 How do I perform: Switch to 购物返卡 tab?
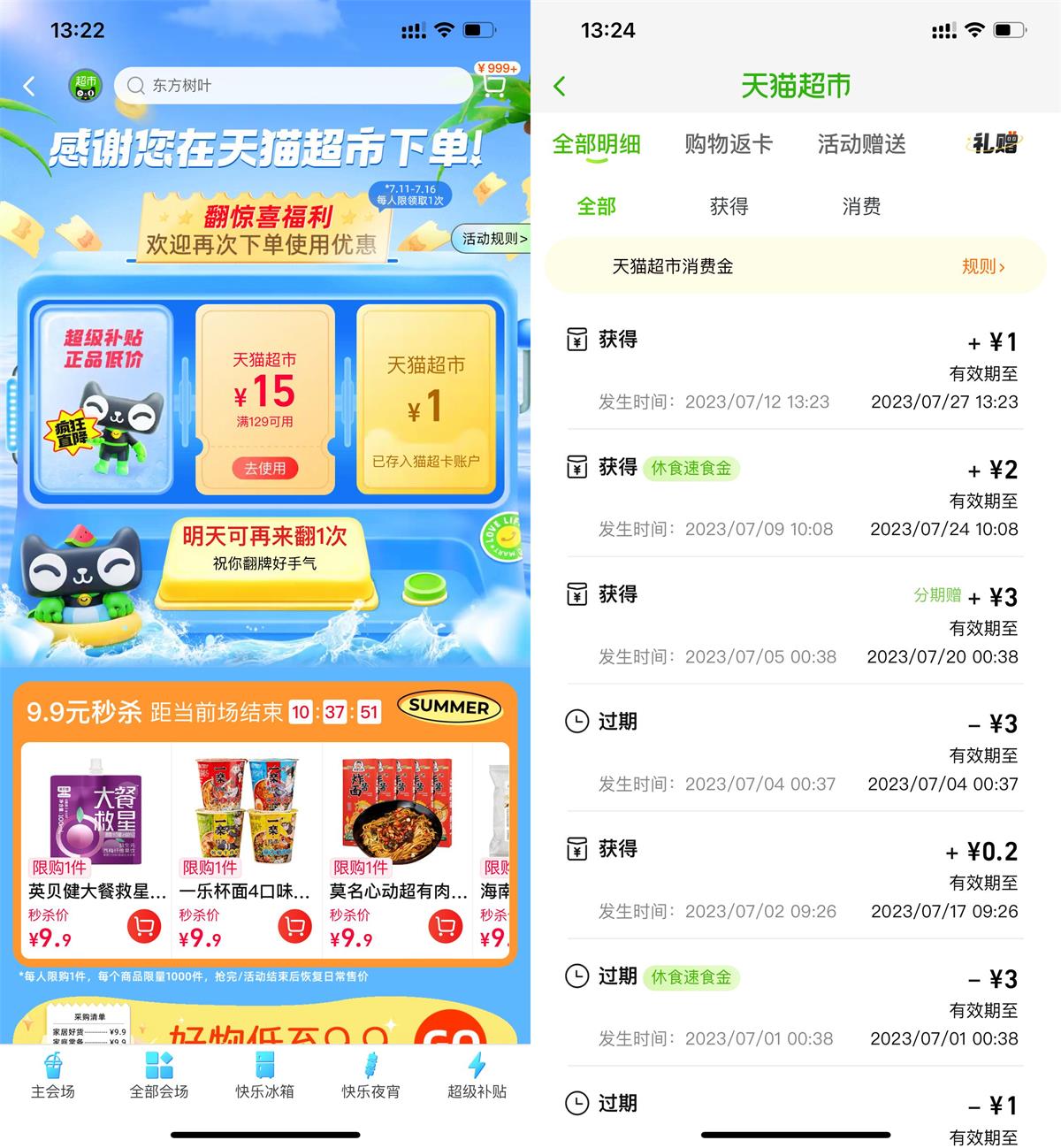tap(729, 144)
